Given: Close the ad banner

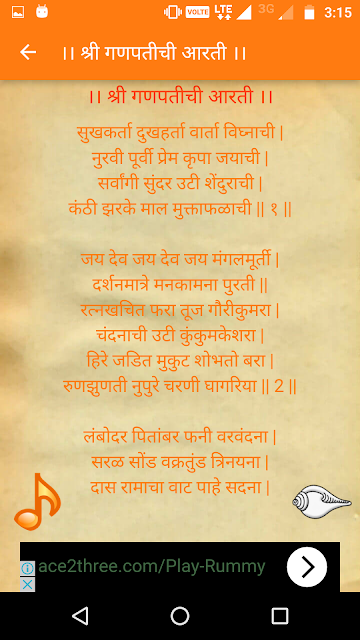Looking at the screenshot, I should click(27, 584).
